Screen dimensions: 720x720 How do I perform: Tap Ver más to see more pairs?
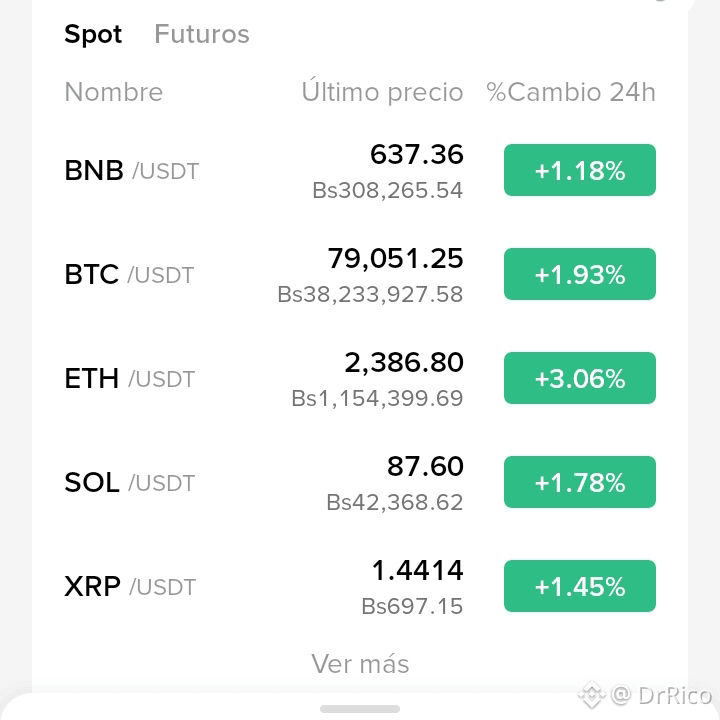pyautogui.click(x=360, y=664)
